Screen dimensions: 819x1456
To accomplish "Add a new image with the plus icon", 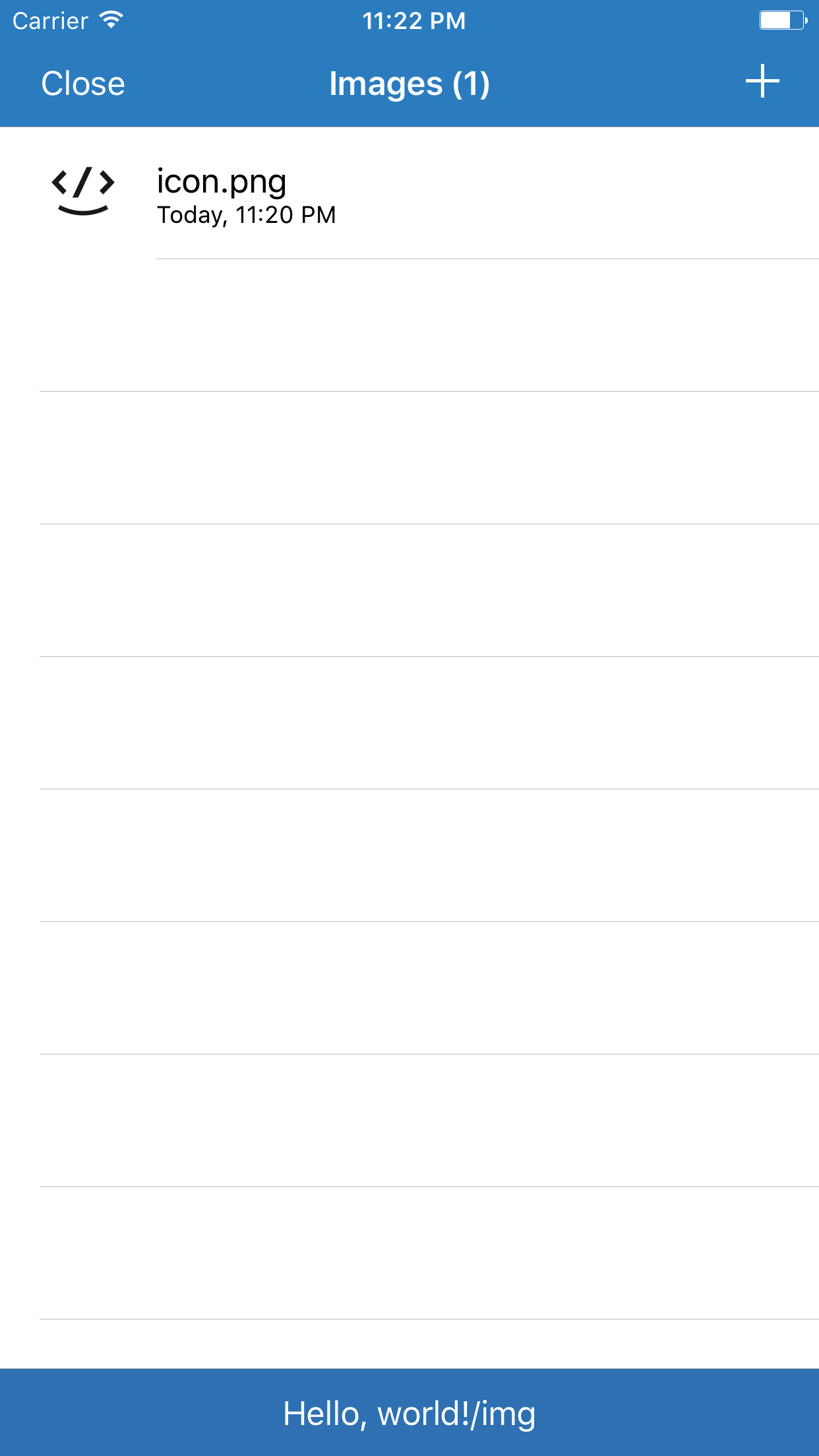I will pyautogui.click(x=762, y=81).
